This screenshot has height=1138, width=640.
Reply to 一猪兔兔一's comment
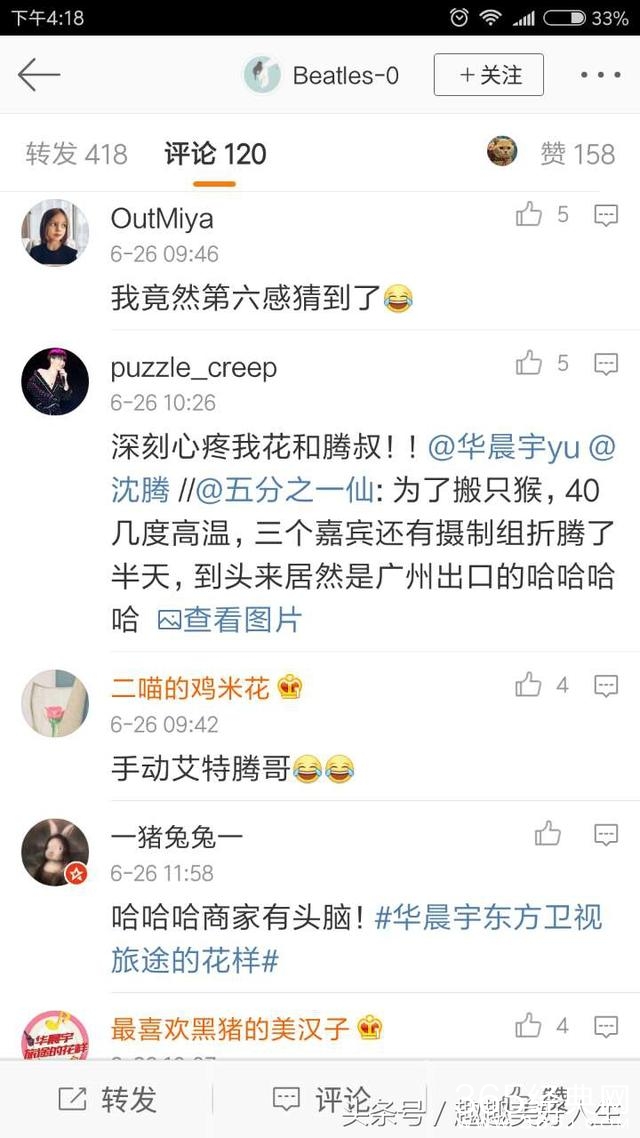(x=606, y=834)
